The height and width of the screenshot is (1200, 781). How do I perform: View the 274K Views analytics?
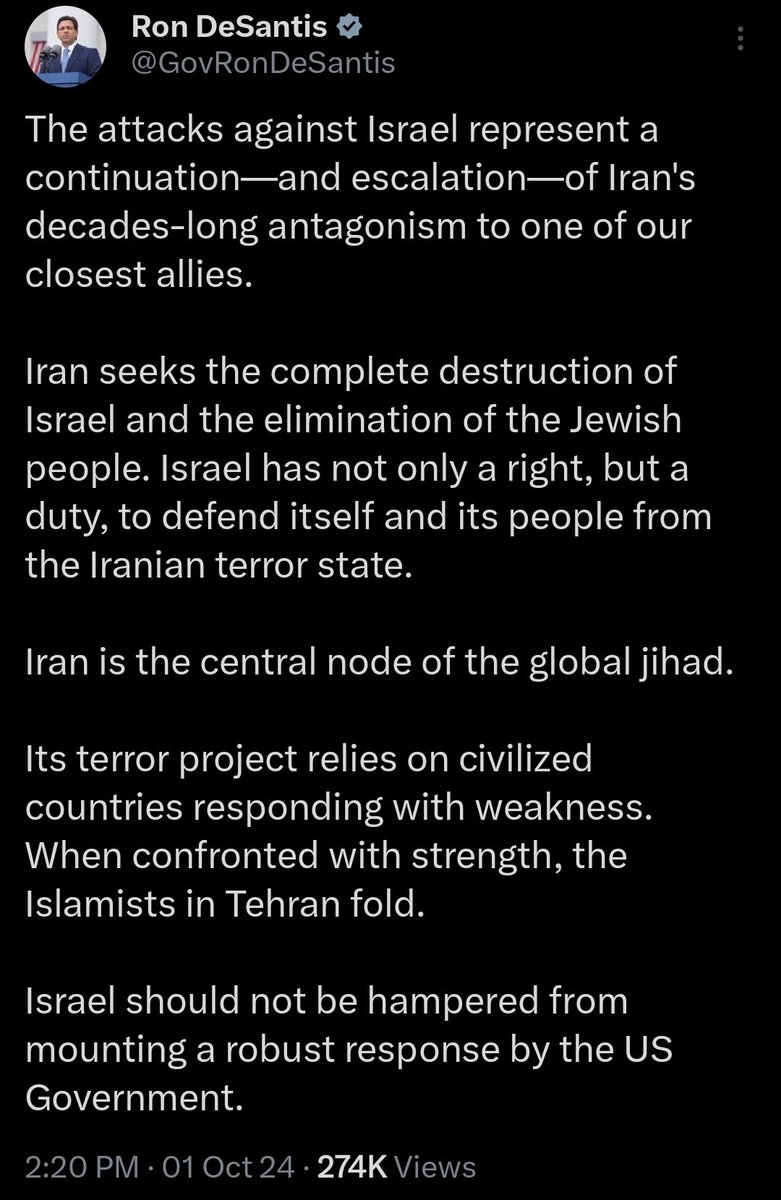coord(395,1166)
